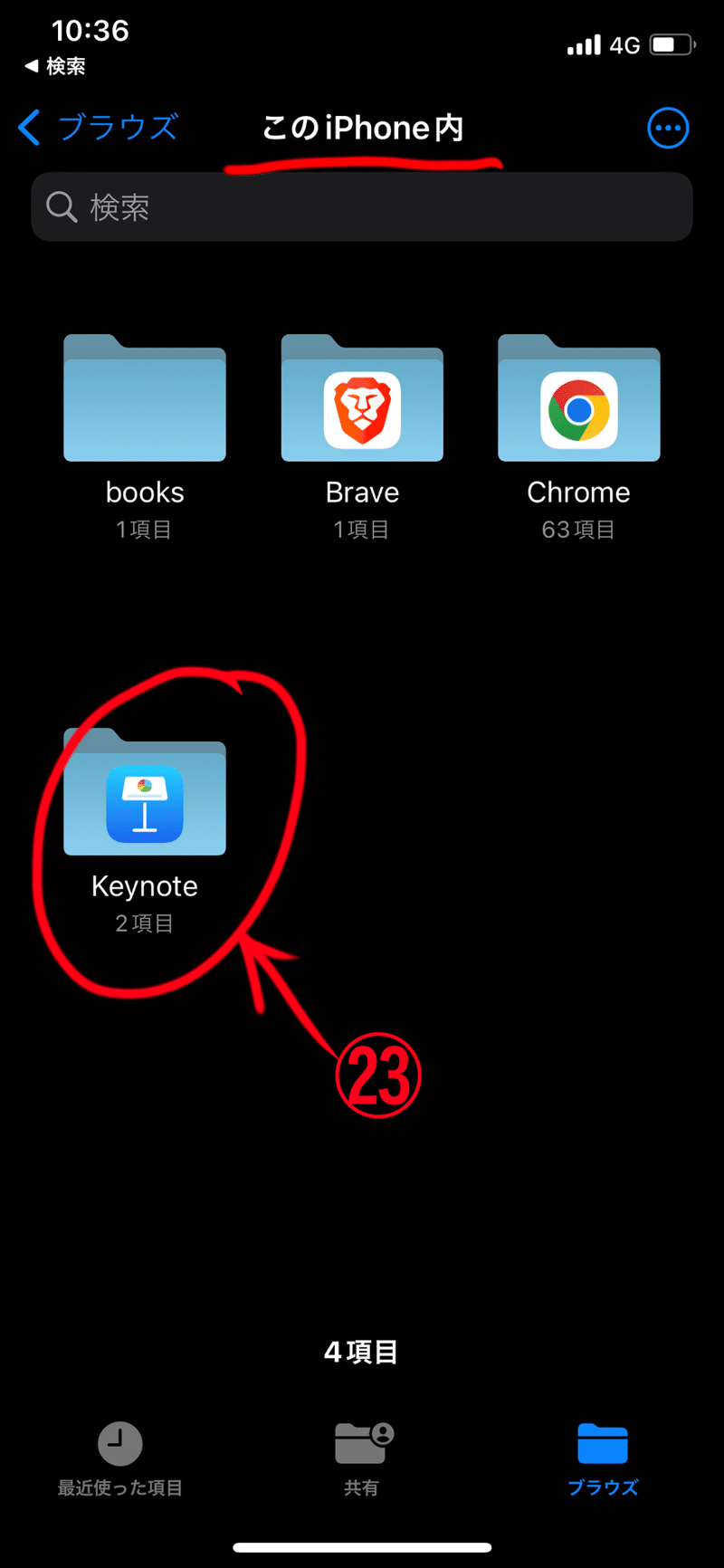Switch to the 最近使った項目 tab
The width and height of the screenshot is (724, 1568).
tap(120, 1459)
